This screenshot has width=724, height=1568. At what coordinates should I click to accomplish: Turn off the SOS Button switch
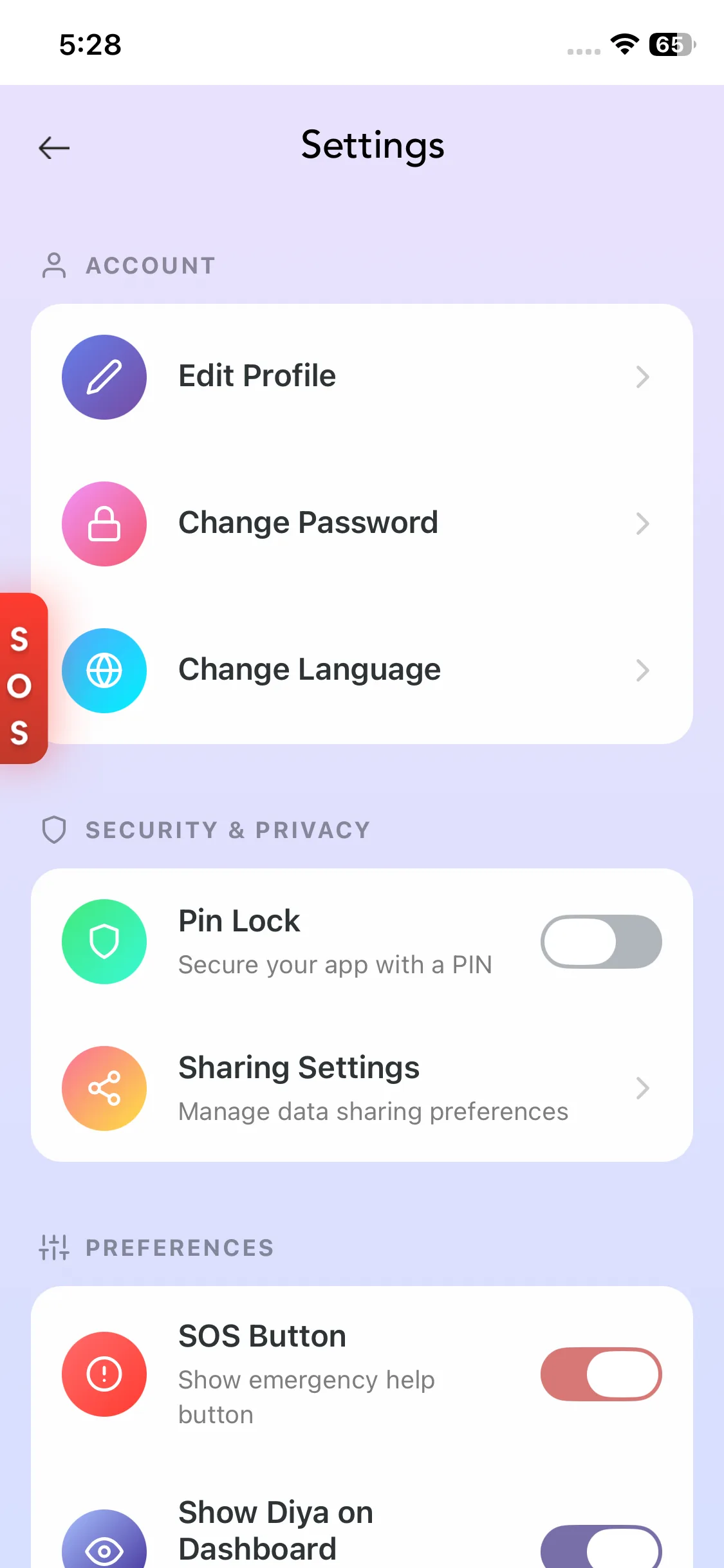600,1374
